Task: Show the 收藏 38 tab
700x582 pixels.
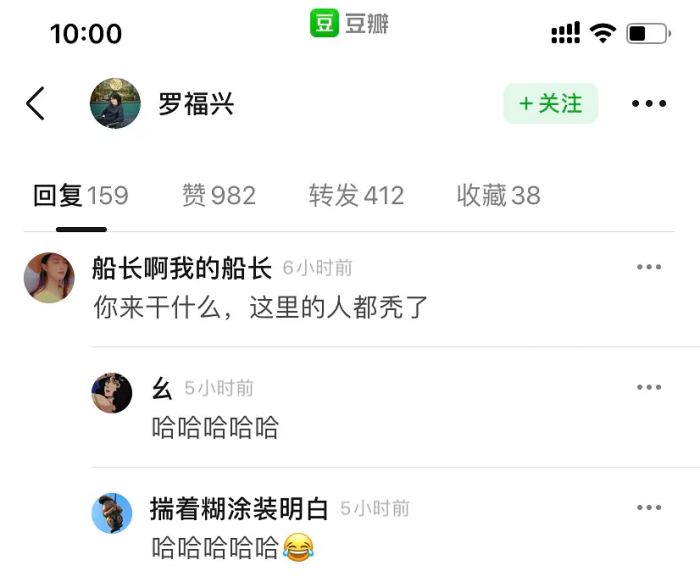Action: 498,195
